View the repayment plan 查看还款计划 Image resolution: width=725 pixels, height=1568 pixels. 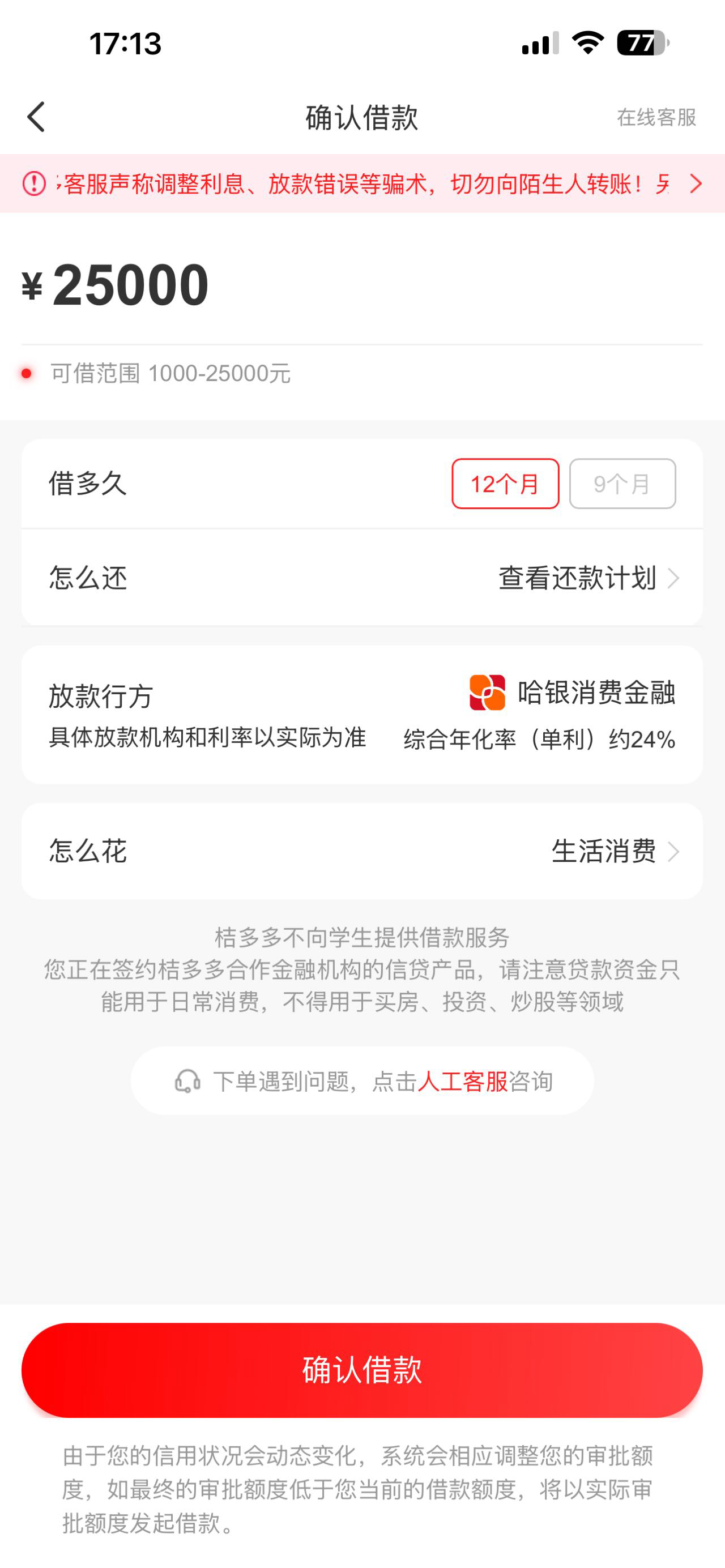588,578
